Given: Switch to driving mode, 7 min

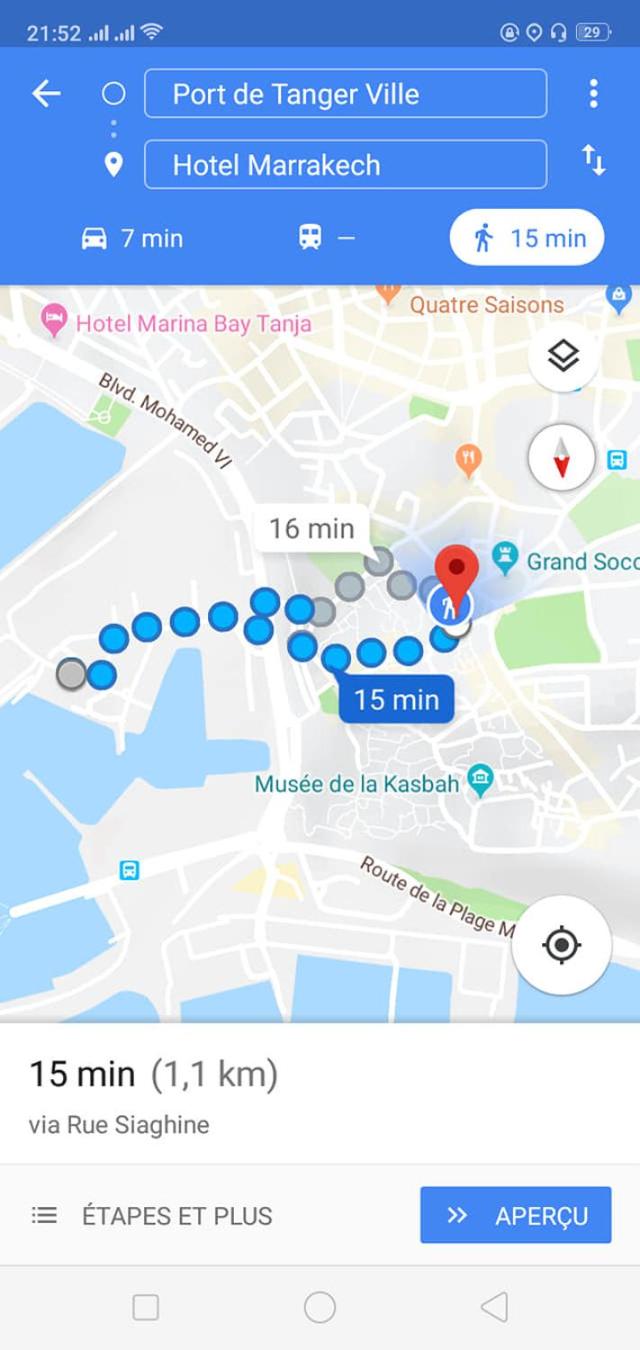Looking at the screenshot, I should [x=132, y=238].
